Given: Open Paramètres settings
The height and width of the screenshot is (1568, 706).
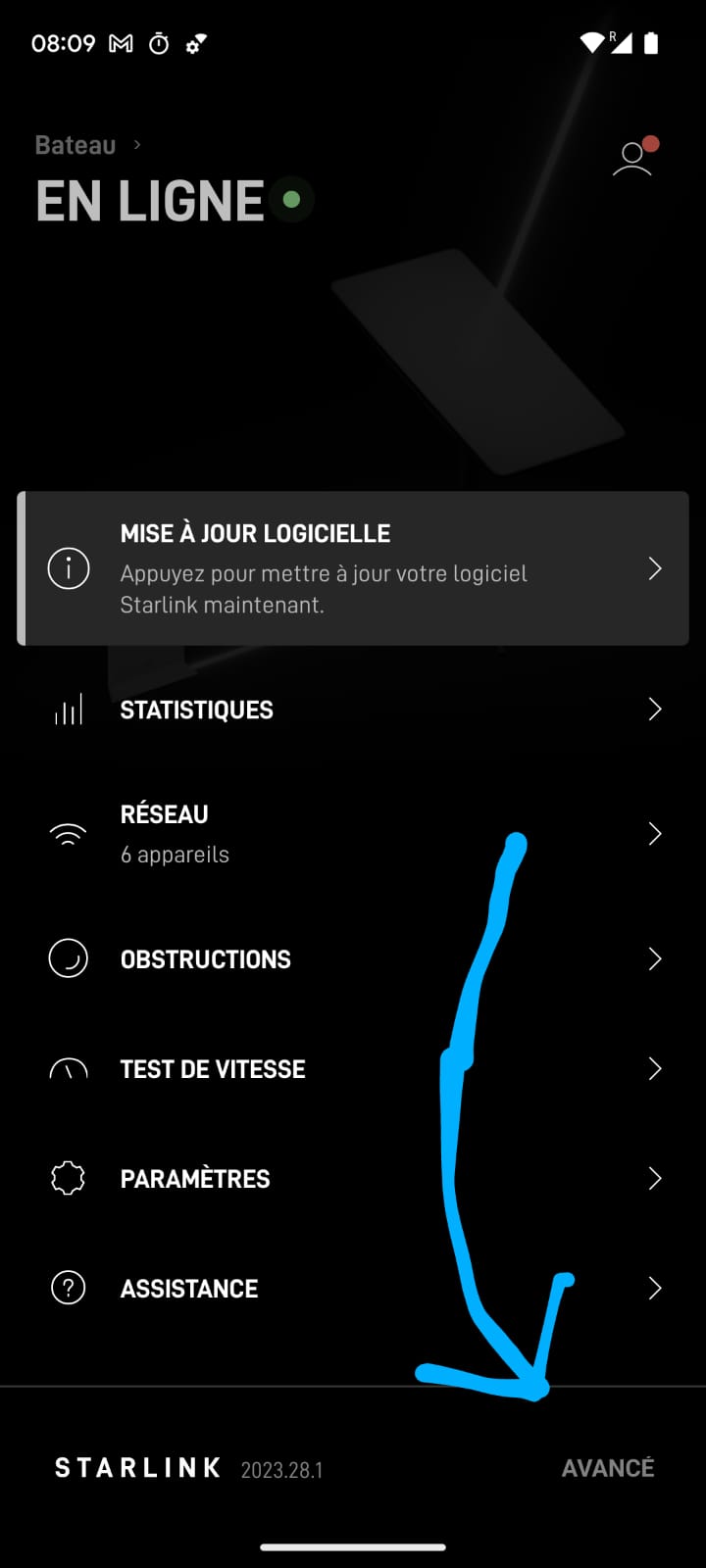Looking at the screenshot, I should point(353,1178).
